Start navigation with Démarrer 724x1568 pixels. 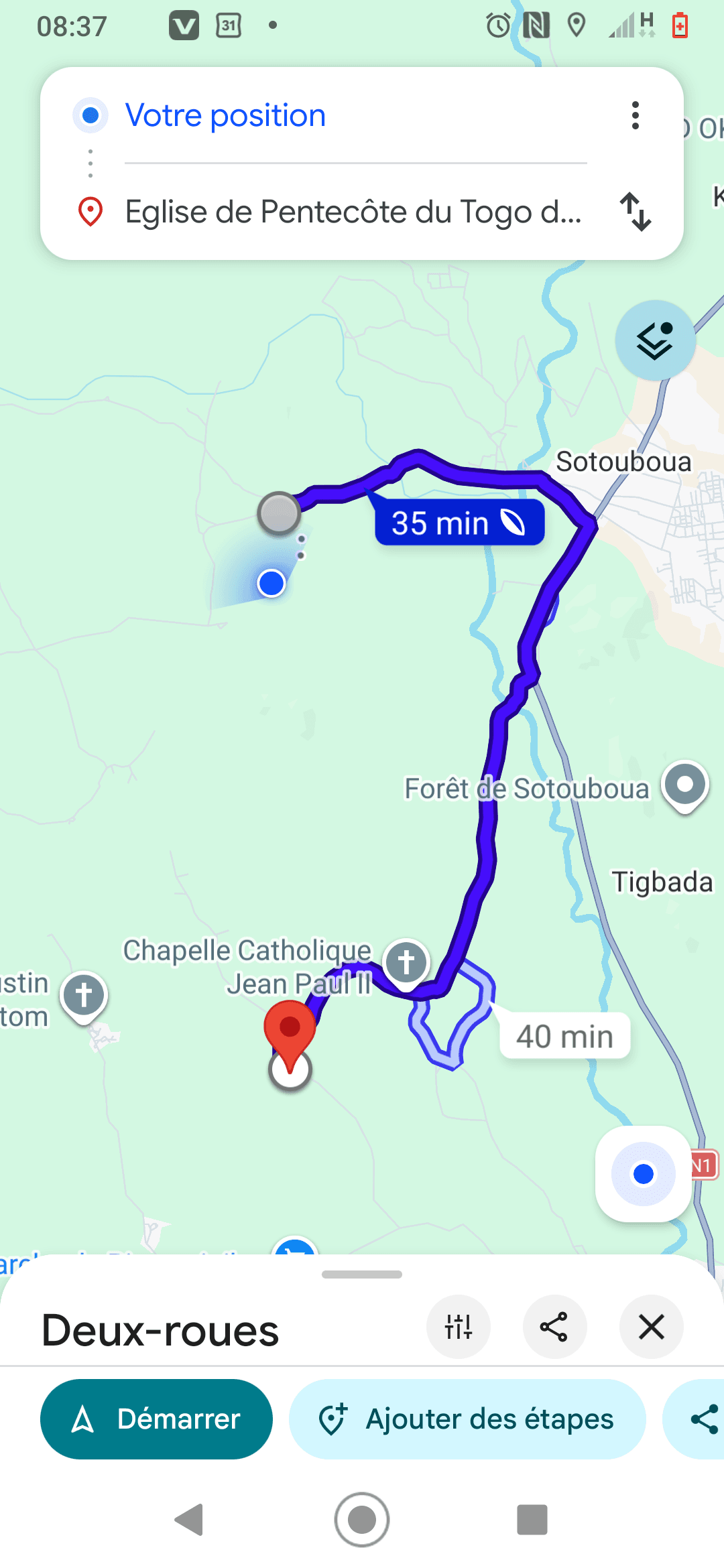pyautogui.click(x=156, y=1419)
